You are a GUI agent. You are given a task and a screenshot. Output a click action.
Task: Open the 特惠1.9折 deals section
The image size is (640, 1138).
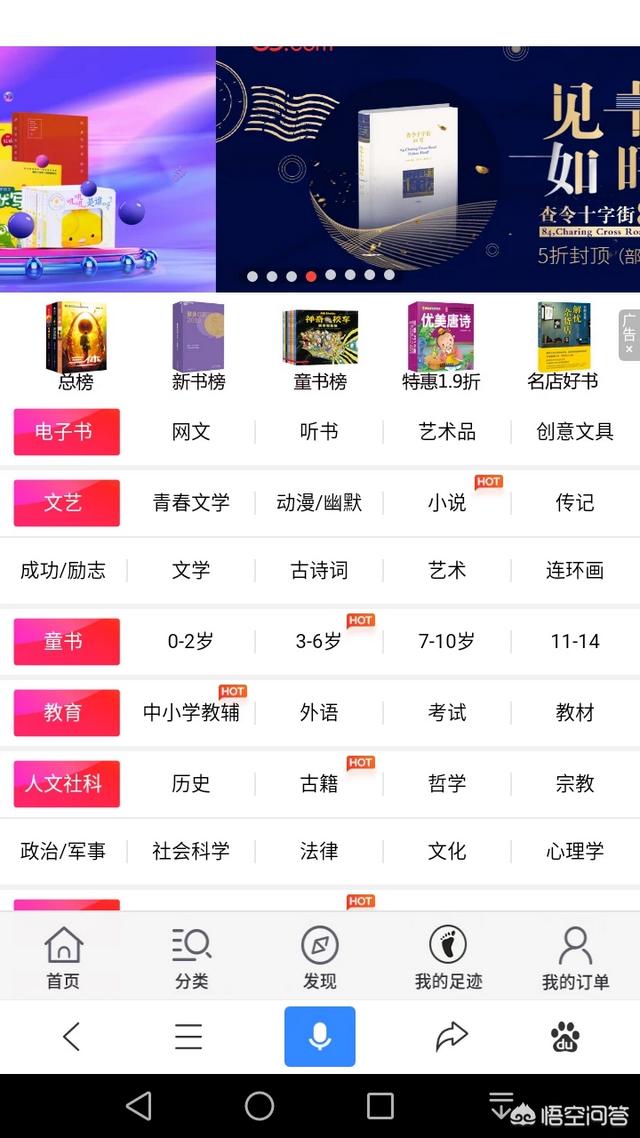coord(441,346)
